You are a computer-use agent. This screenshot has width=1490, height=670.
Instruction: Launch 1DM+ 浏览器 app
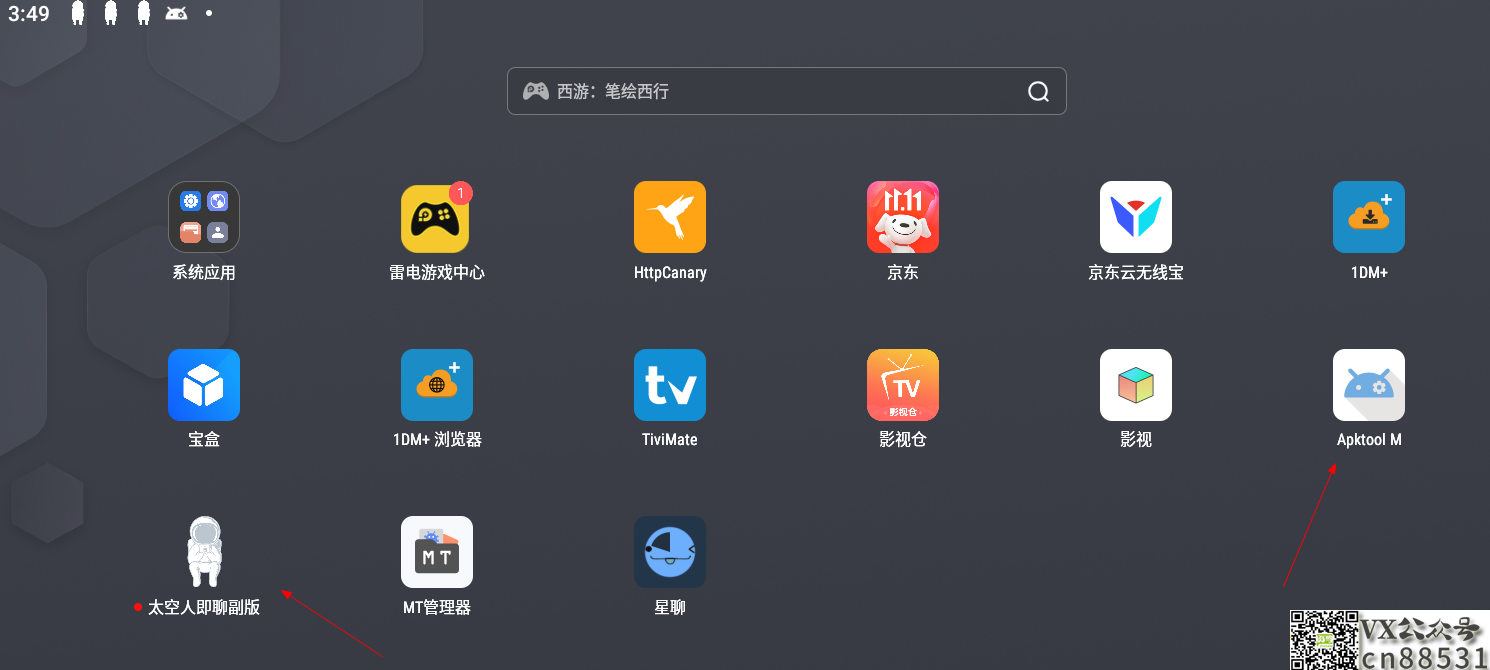pyautogui.click(x=437, y=385)
